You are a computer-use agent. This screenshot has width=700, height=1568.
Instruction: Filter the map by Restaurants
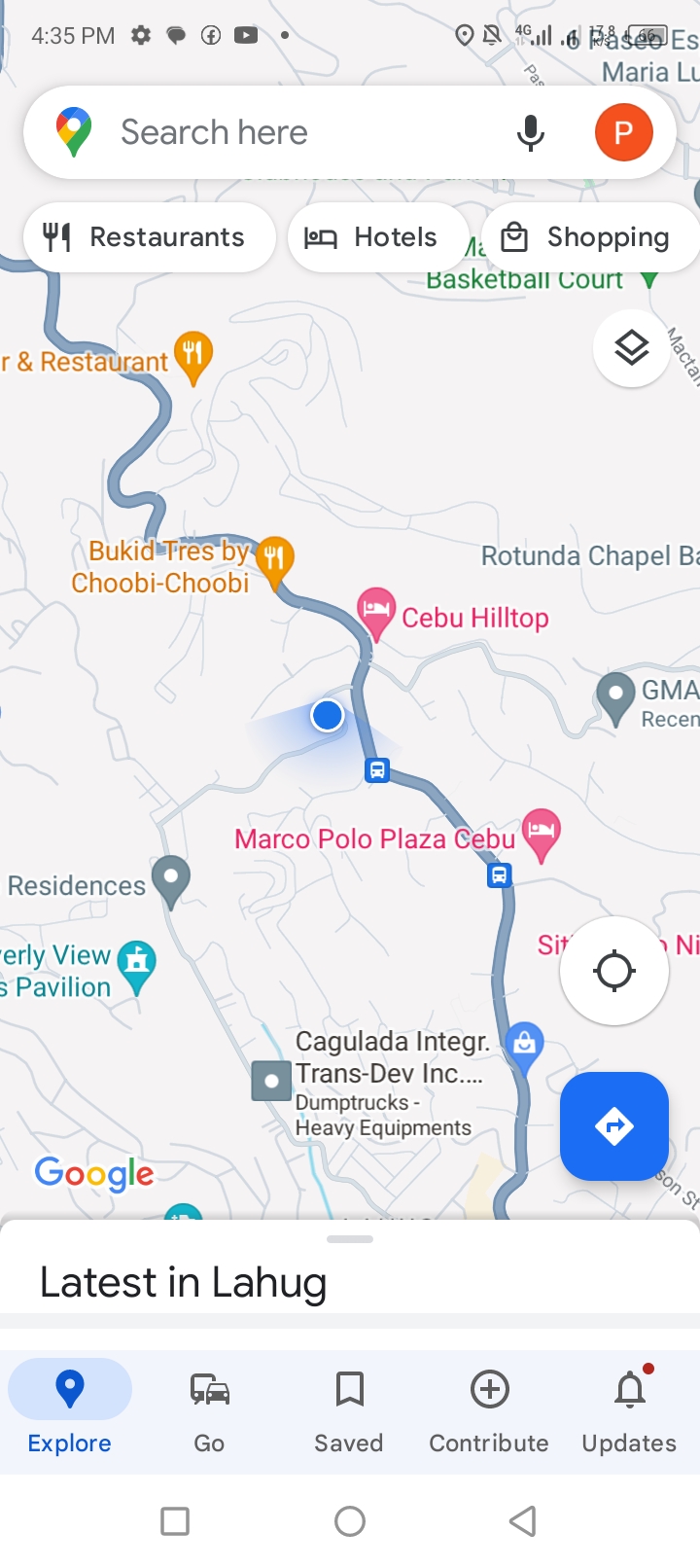pyautogui.click(x=149, y=237)
